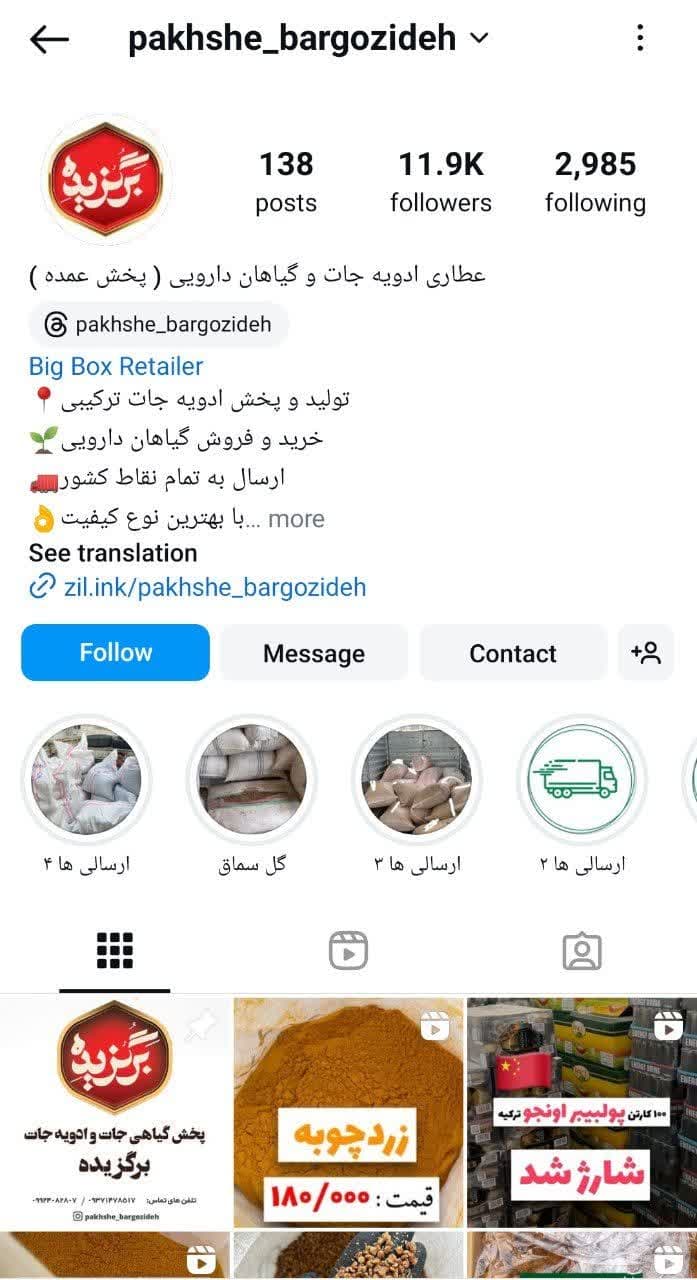Expand bio with the more link
Viewport: 697px width, 1280px height.
click(x=297, y=519)
